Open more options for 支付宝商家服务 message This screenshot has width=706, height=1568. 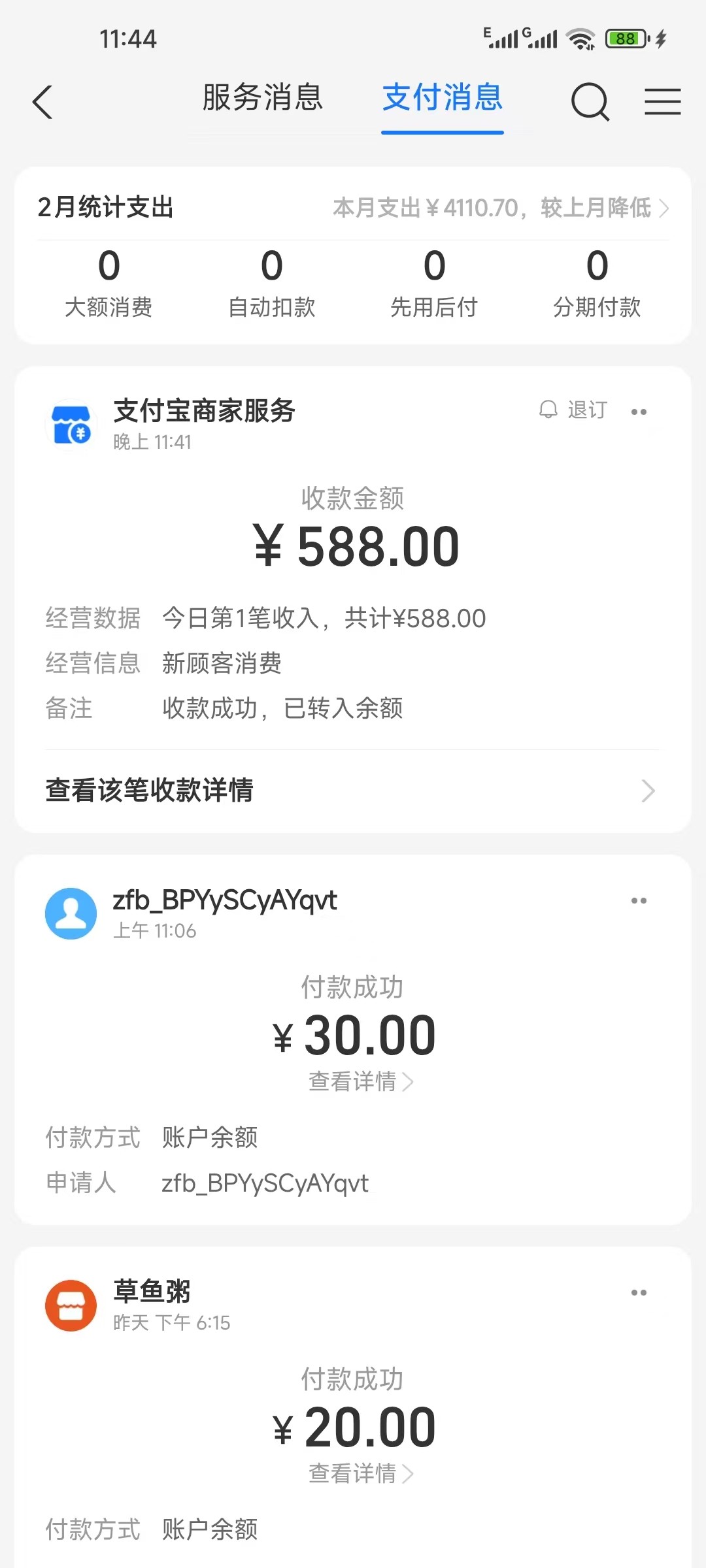click(639, 412)
